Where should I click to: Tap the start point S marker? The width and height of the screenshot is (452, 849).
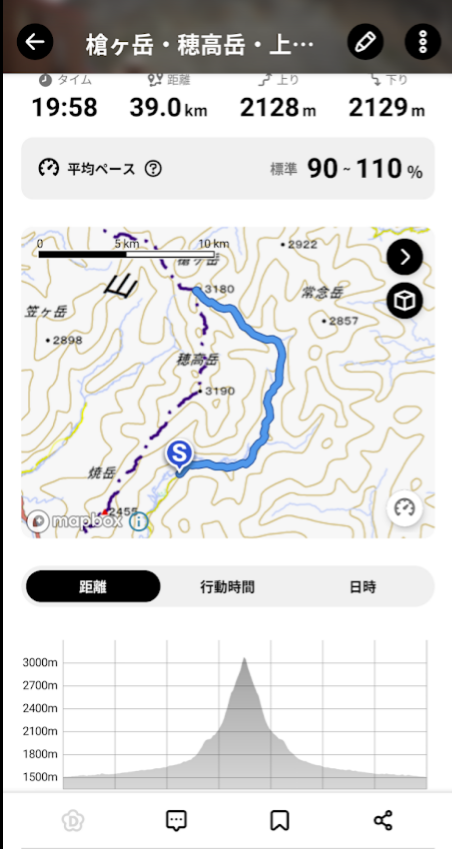[180, 454]
